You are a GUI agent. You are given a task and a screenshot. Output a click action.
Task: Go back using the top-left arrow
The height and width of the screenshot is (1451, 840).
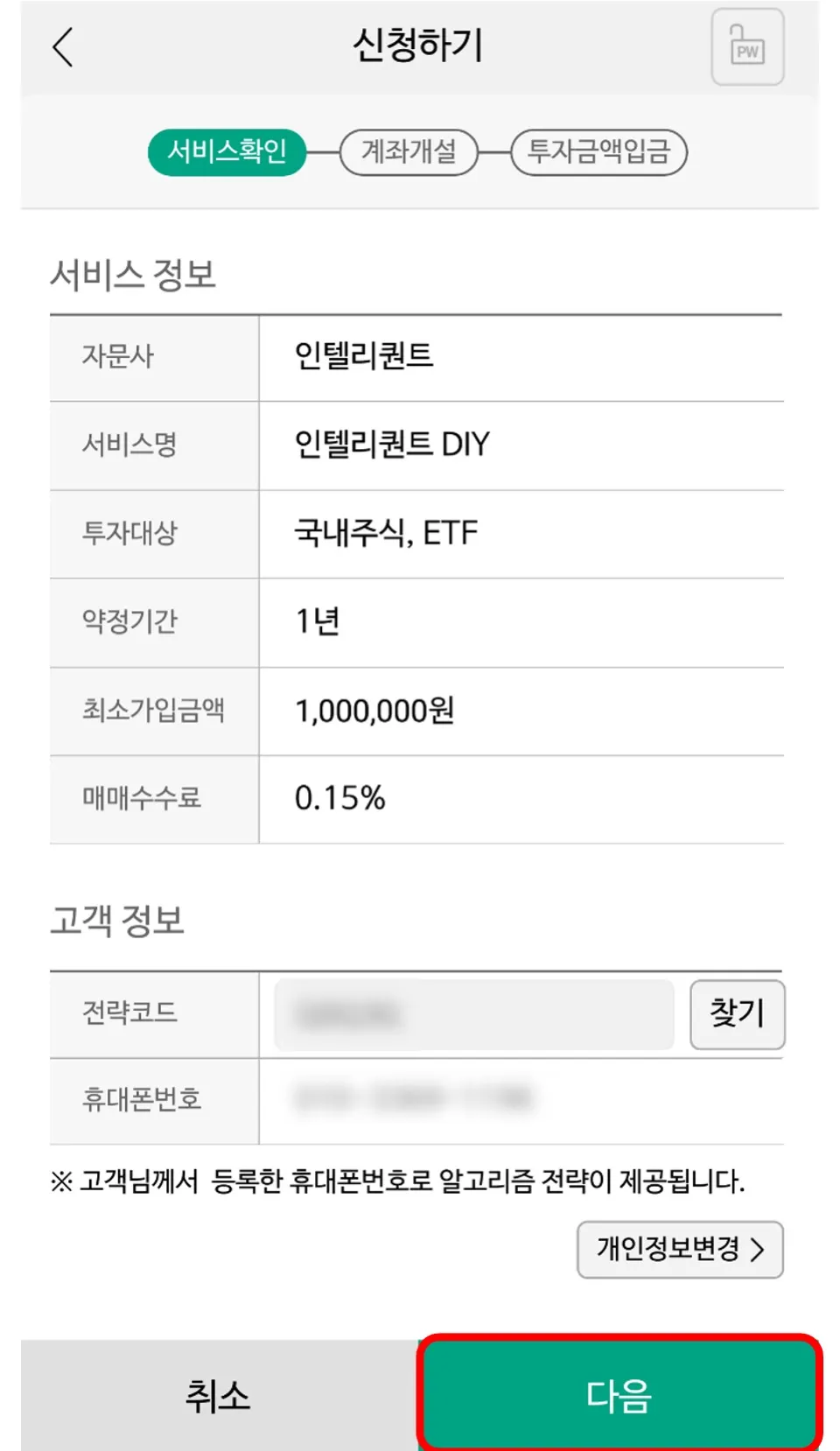click(x=63, y=47)
